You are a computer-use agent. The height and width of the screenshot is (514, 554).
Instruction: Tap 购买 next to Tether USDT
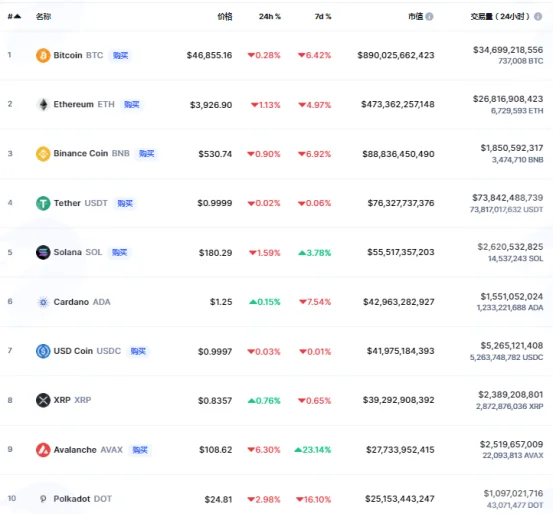click(x=125, y=203)
